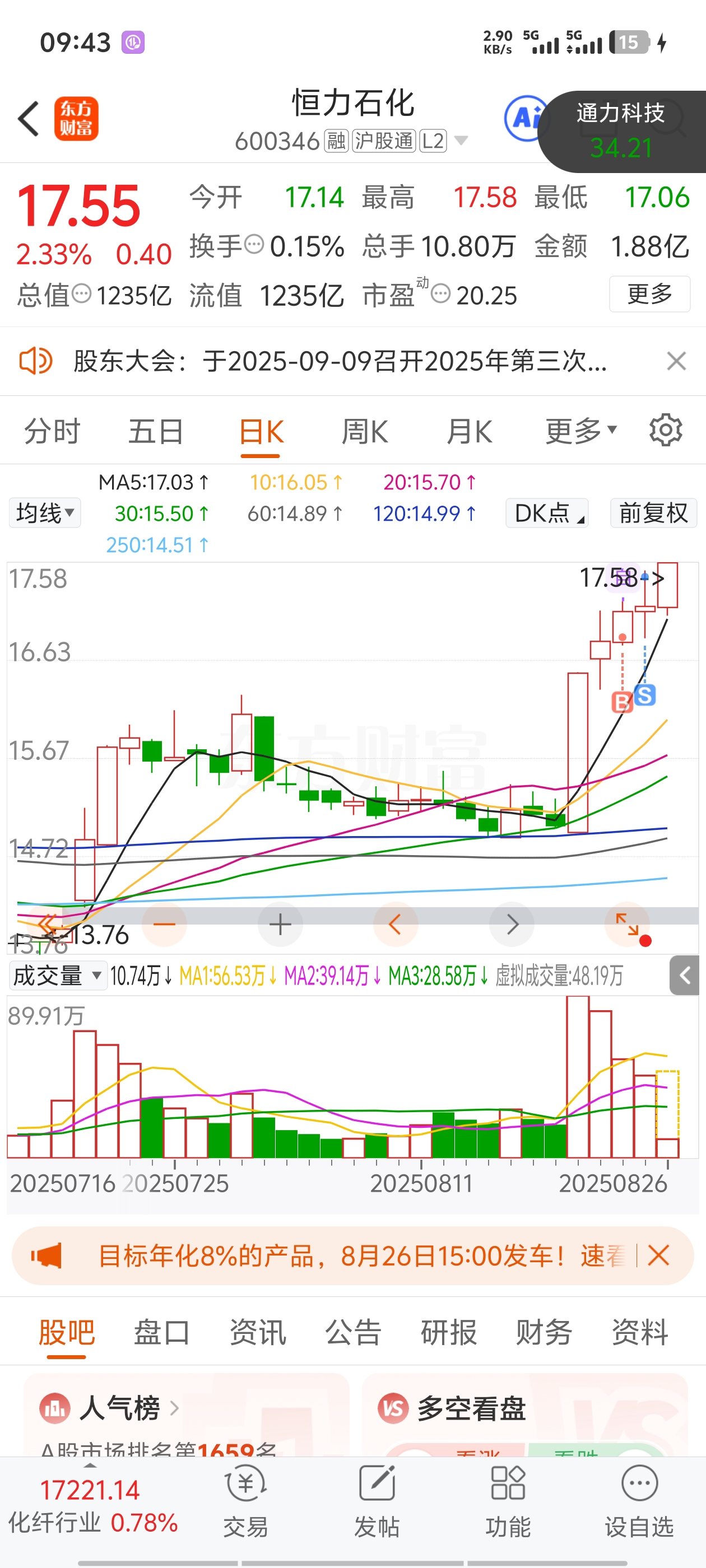Open the 成交量 sub-indicator dropdown
Screen dimensions: 706x1568
57,976
